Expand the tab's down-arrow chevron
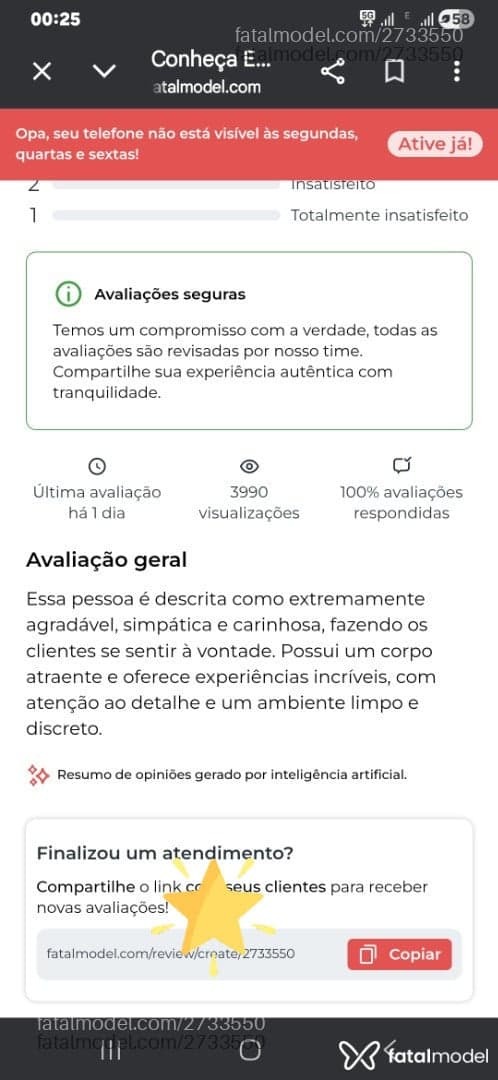Screen dimensions: 498x1080 tap(104, 71)
